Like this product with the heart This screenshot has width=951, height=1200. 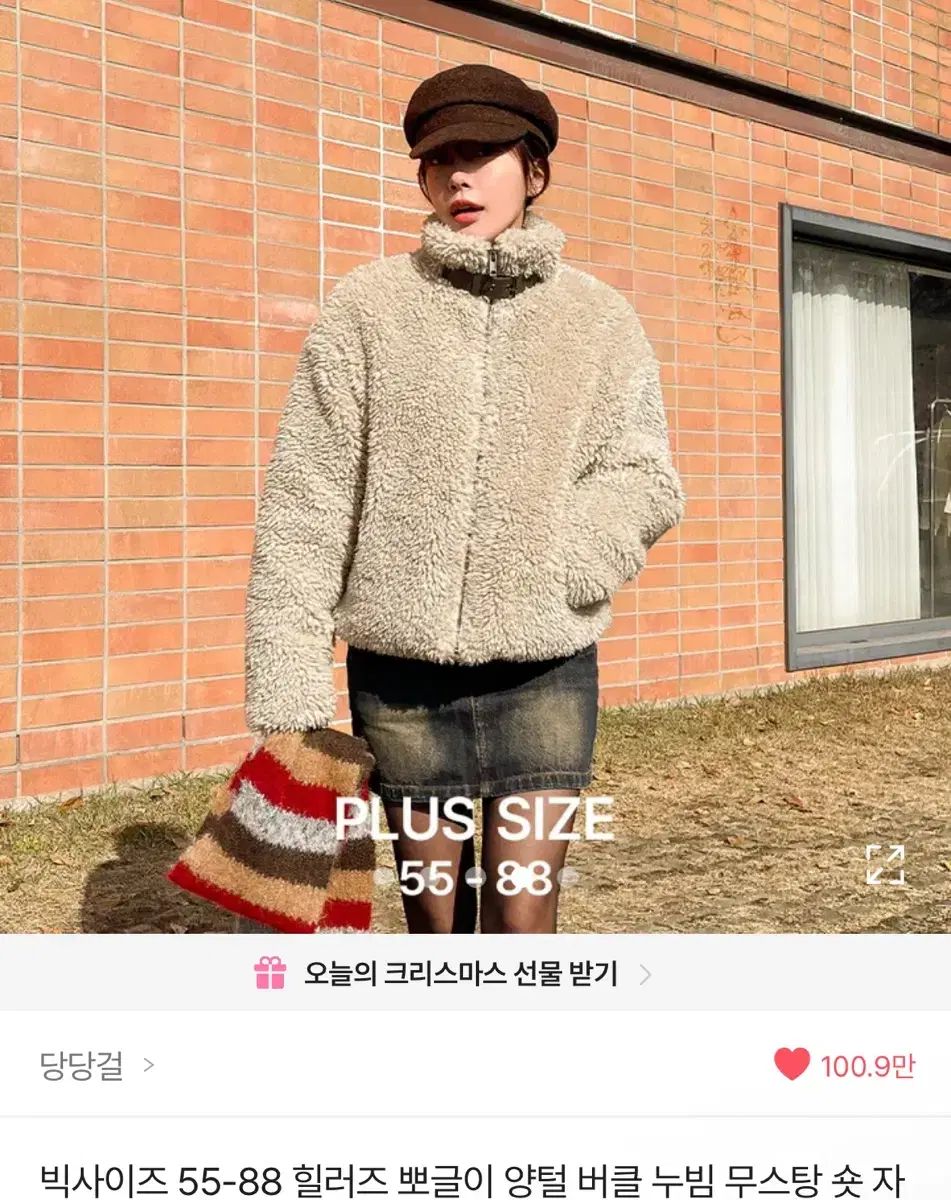(x=791, y=1065)
